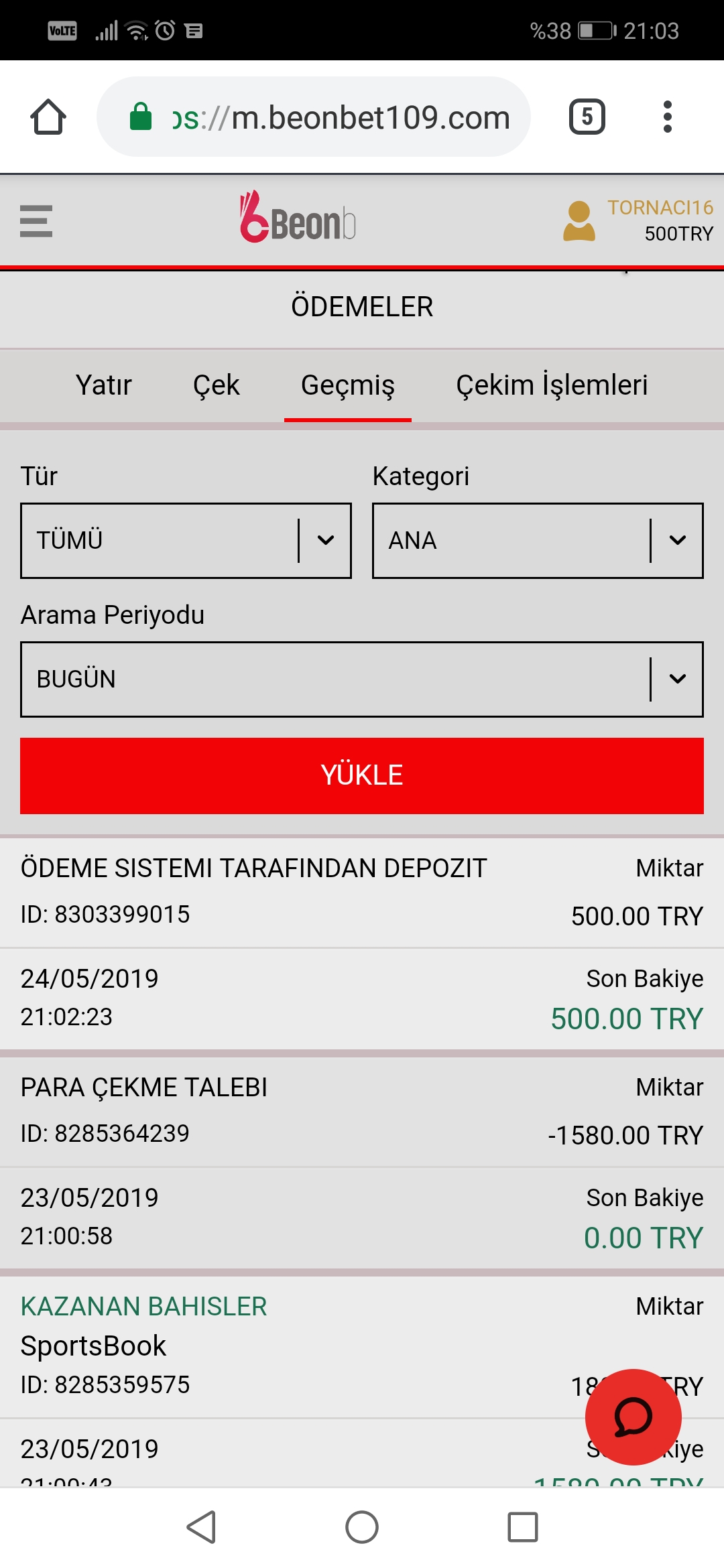Screen dimensions: 724x1568
Task: Tap the red YÜKLE button
Action: (362, 776)
